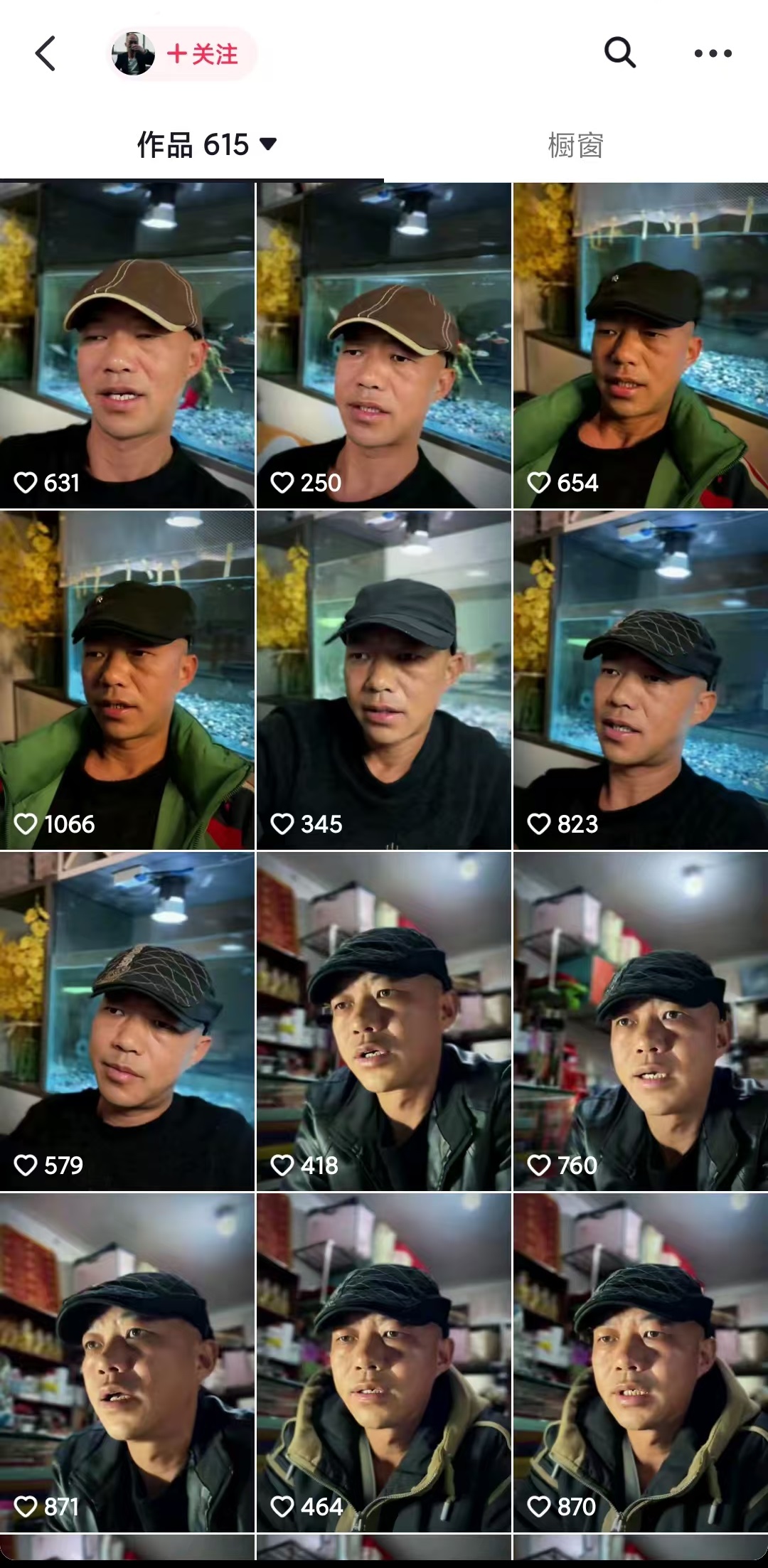Open the three-dot overflow menu
This screenshot has height=1568, width=768.
713,53
